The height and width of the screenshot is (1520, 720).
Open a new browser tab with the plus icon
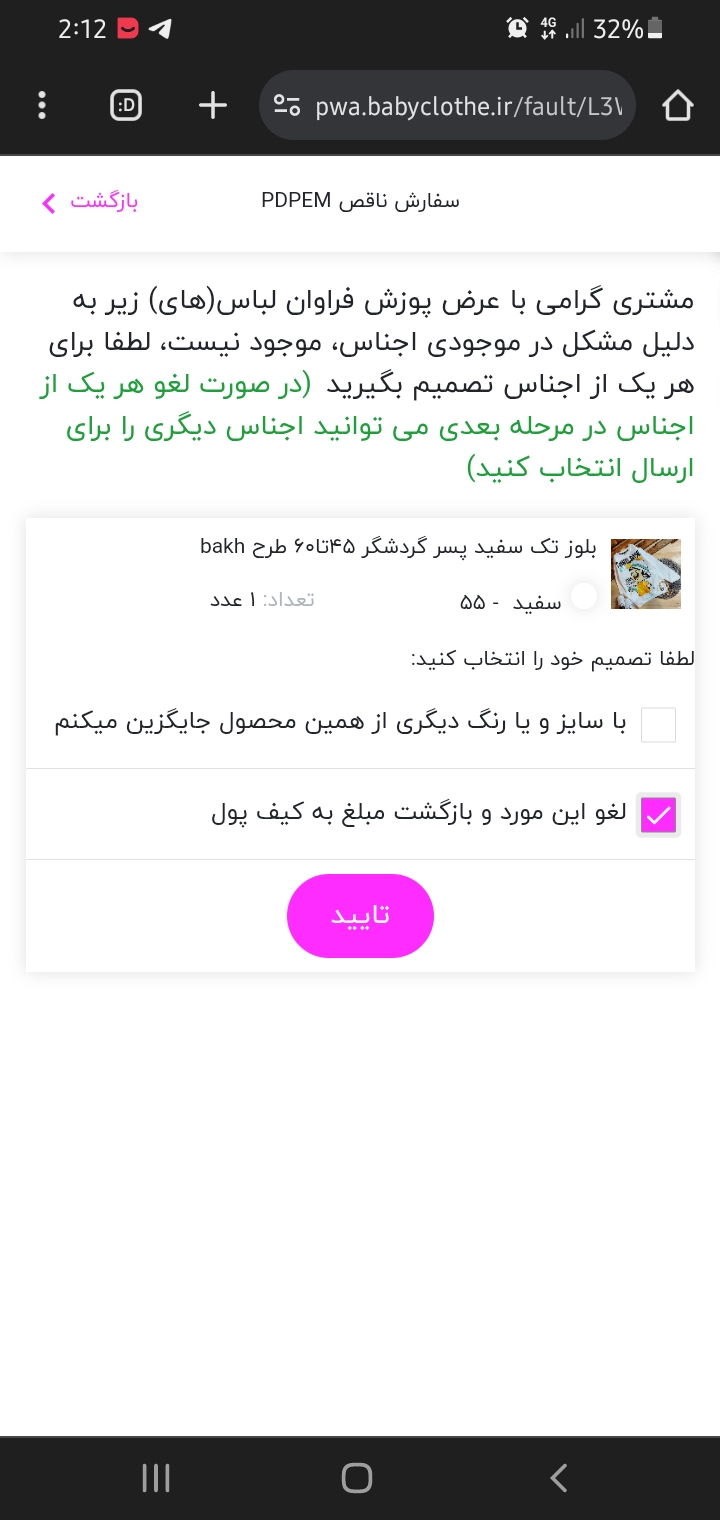pyautogui.click(x=213, y=105)
